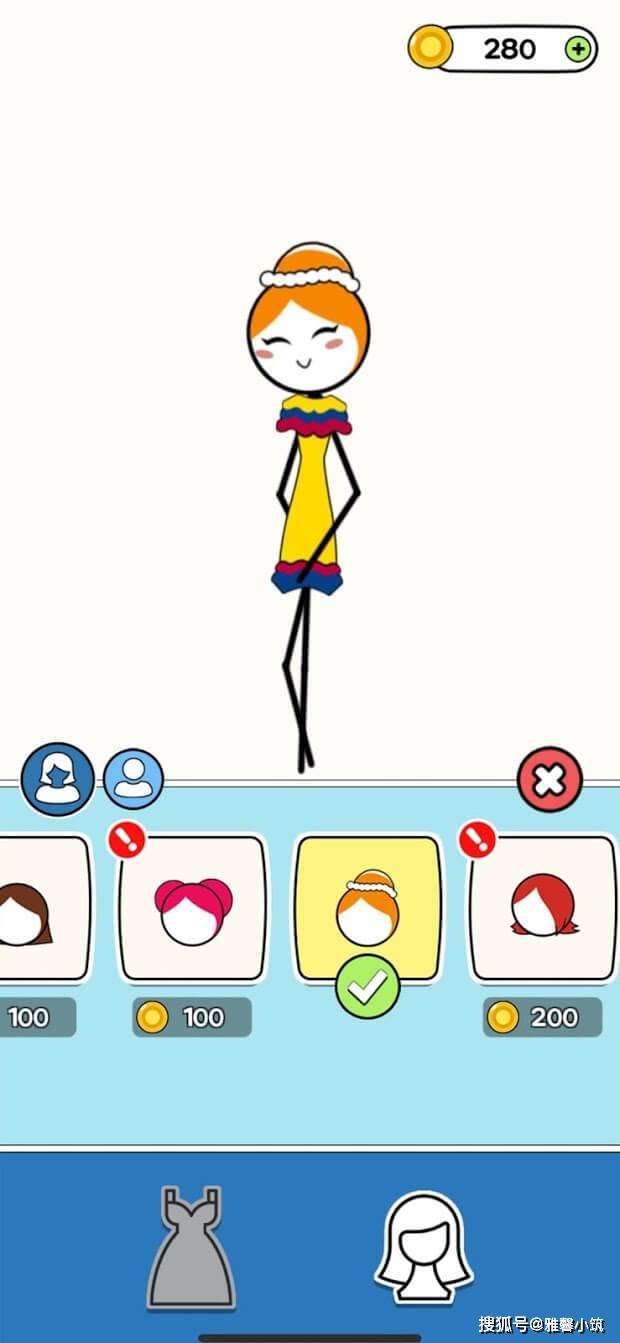Image resolution: width=620 pixels, height=1343 pixels.
Task: Select the red wavy hairstyle costing 200
Action: click(x=543, y=909)
